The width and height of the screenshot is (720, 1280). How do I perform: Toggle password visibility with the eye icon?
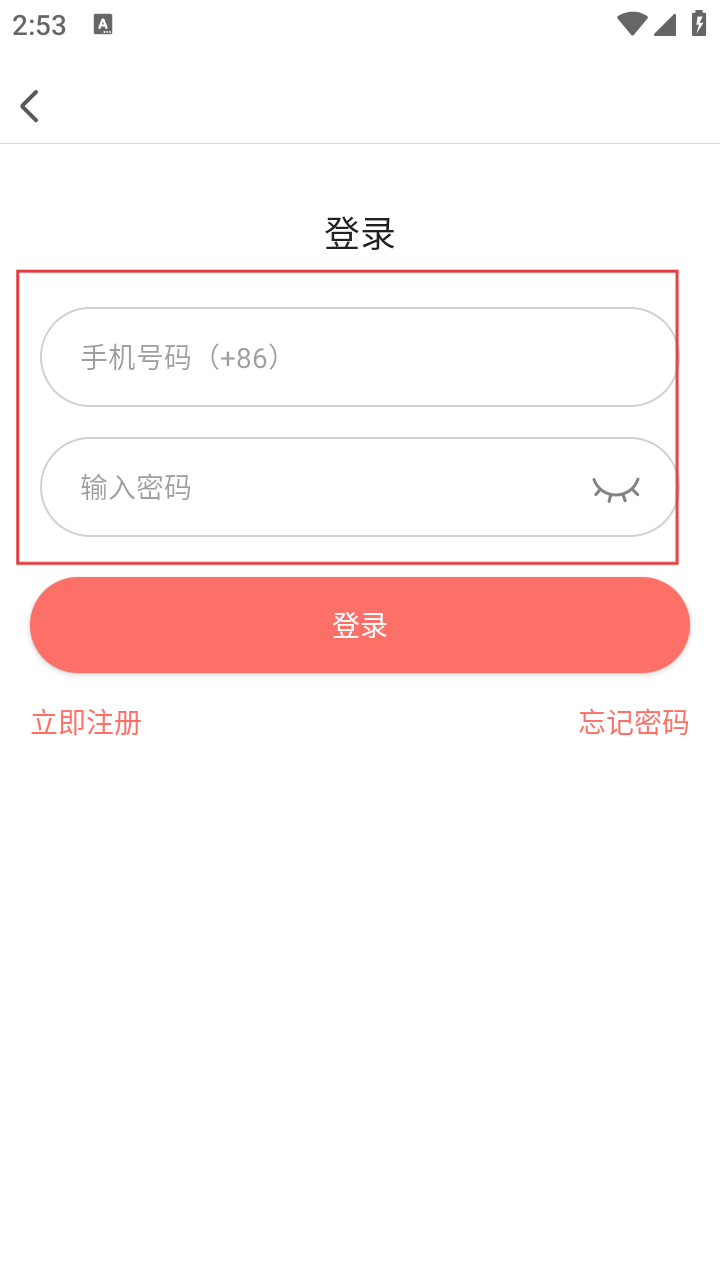[x=616, y=488]
